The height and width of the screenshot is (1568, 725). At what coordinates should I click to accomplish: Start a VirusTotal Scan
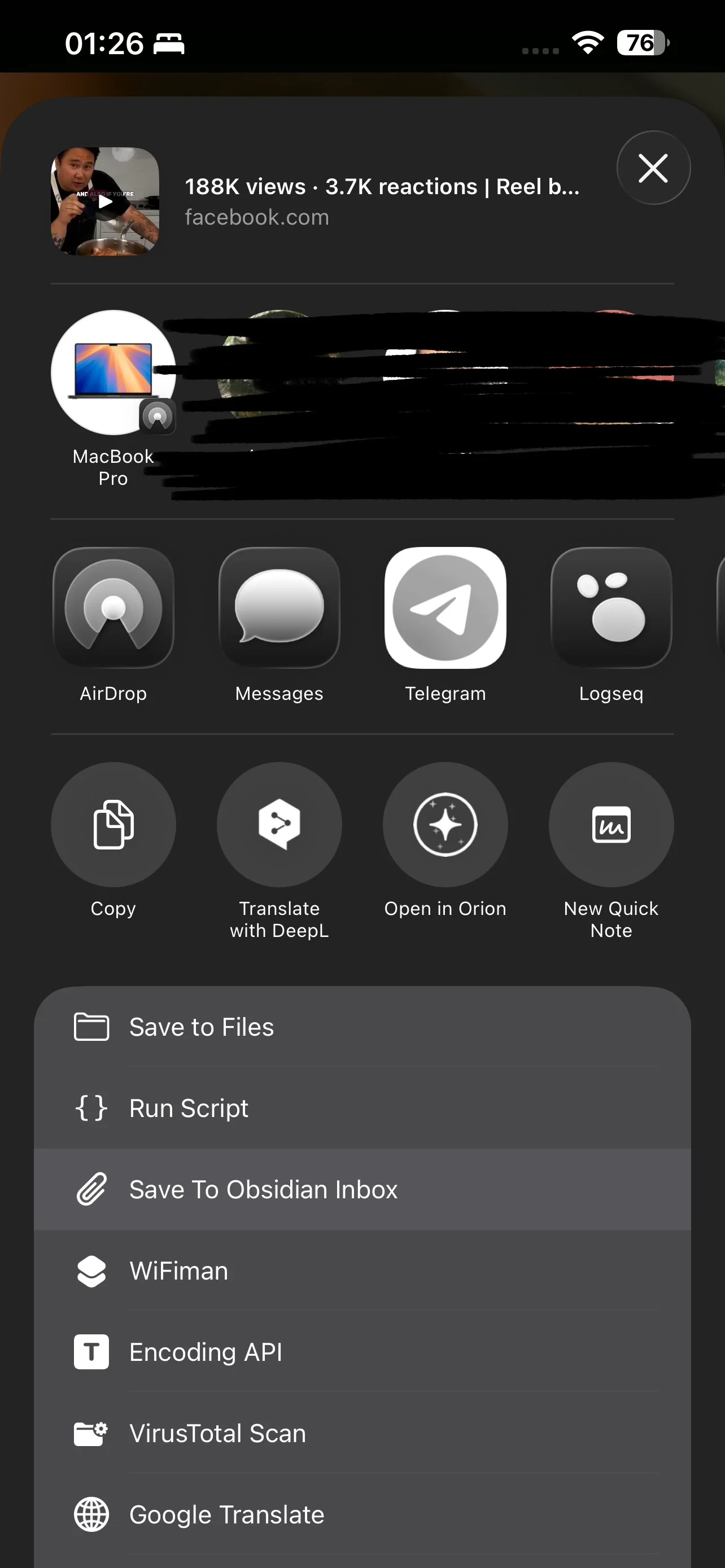362,1434
